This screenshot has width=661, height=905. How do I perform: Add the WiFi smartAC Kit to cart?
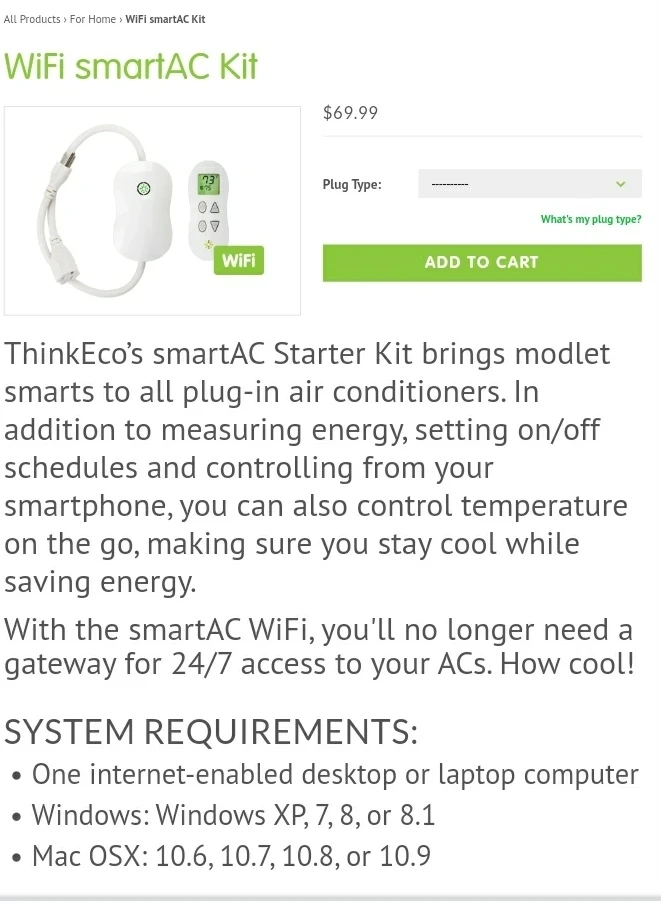coord(481,262)
